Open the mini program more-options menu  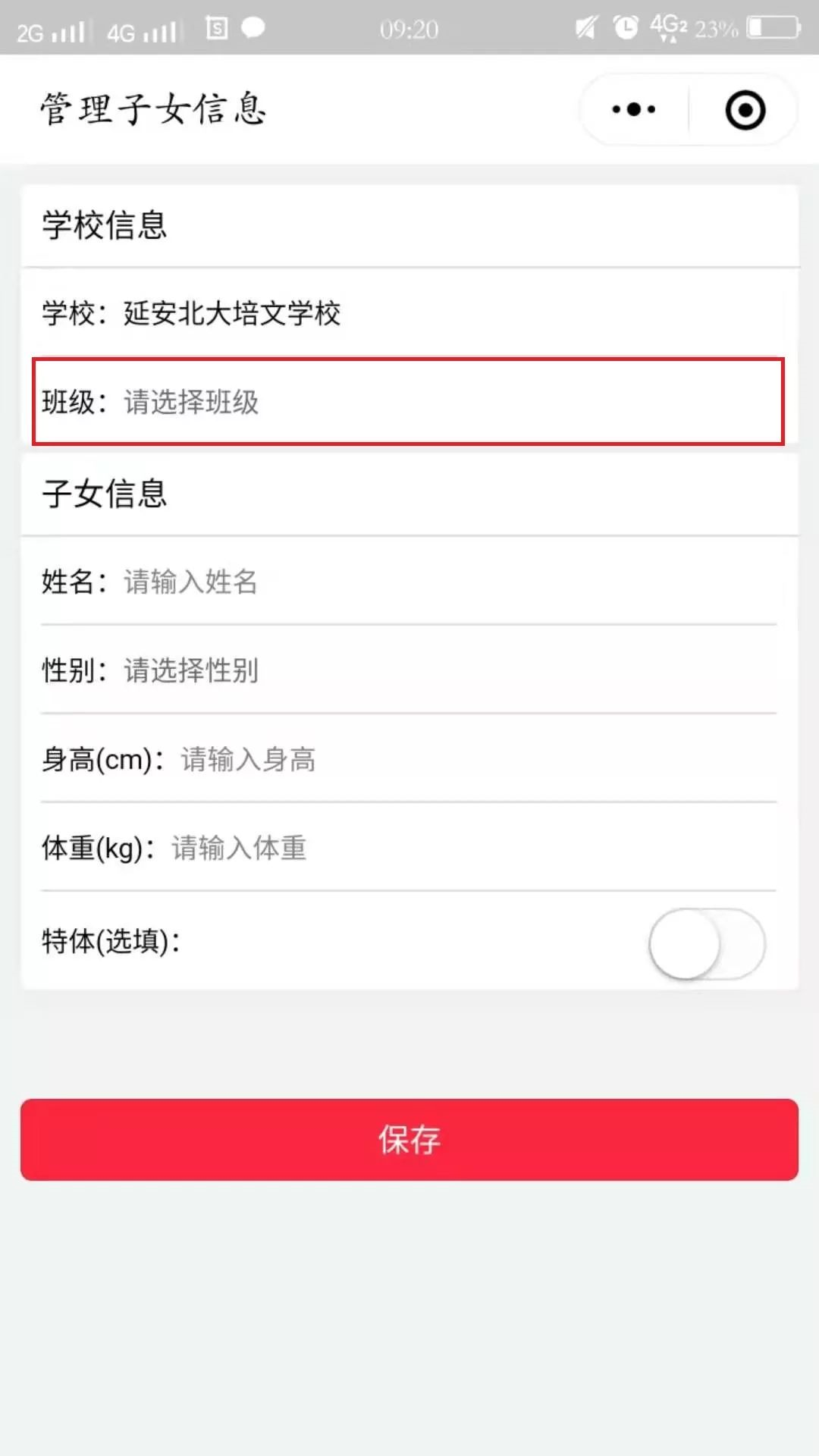[x=634, y=110]
